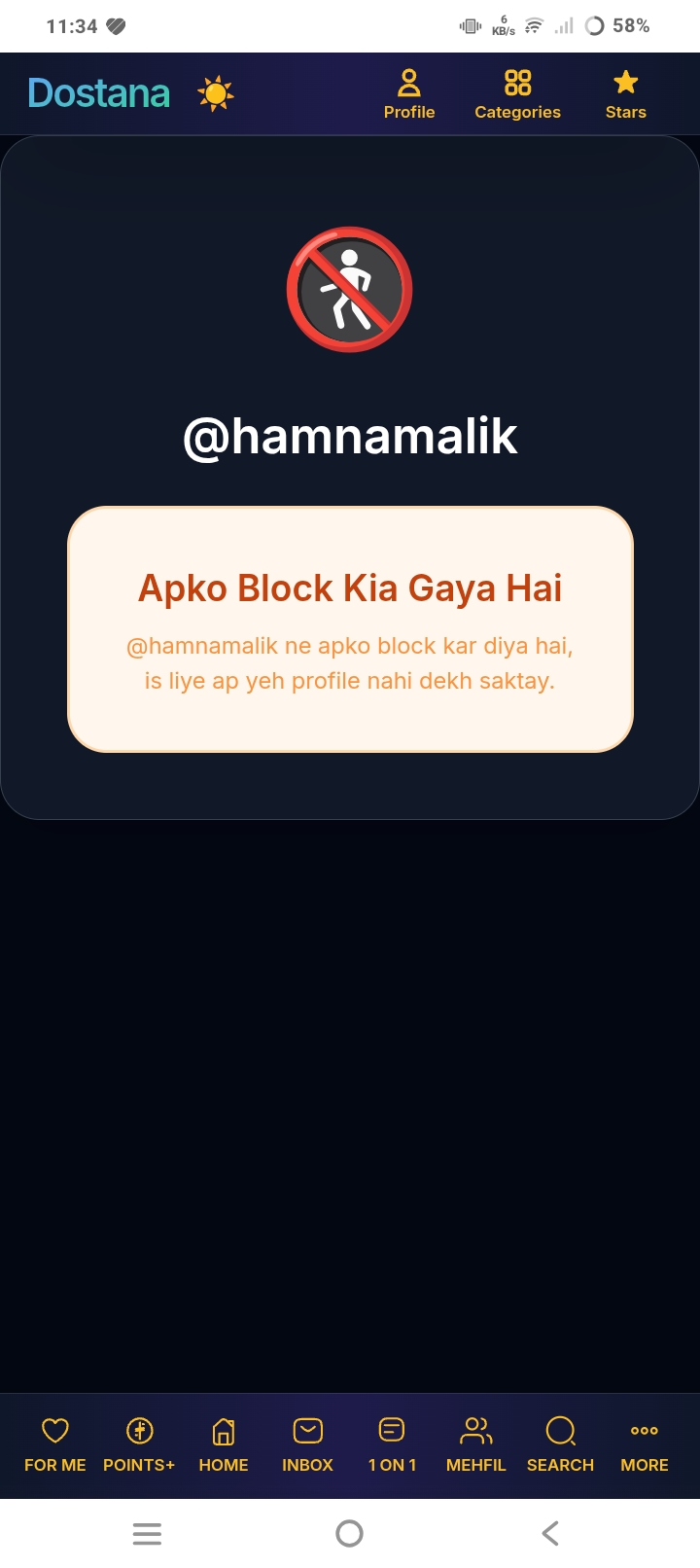The width and height of the screenshot is (700, 1568).
Task: Go to the Home tab
Action: pos(224,1445)
